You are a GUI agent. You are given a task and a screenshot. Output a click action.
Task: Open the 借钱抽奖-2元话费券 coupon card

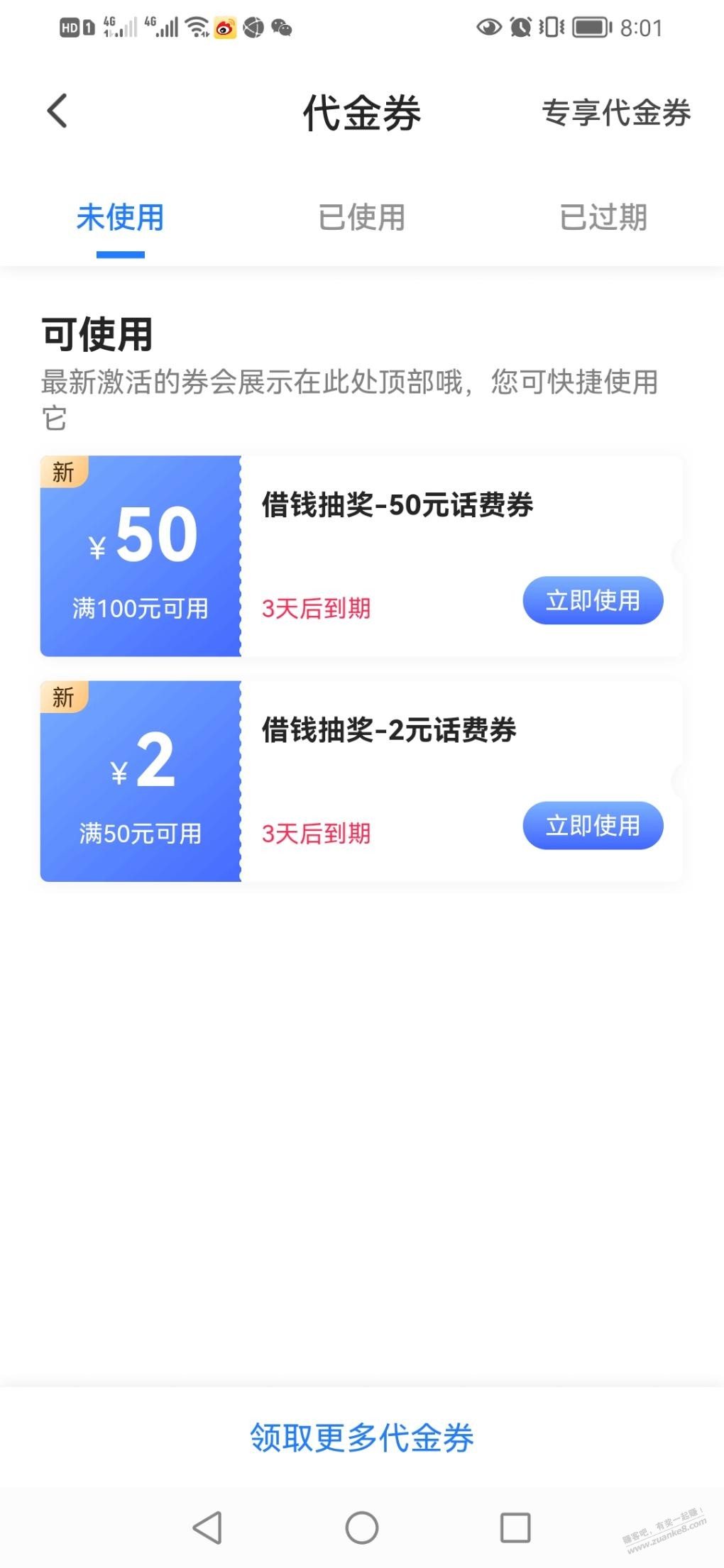click(x=389, y=731)
